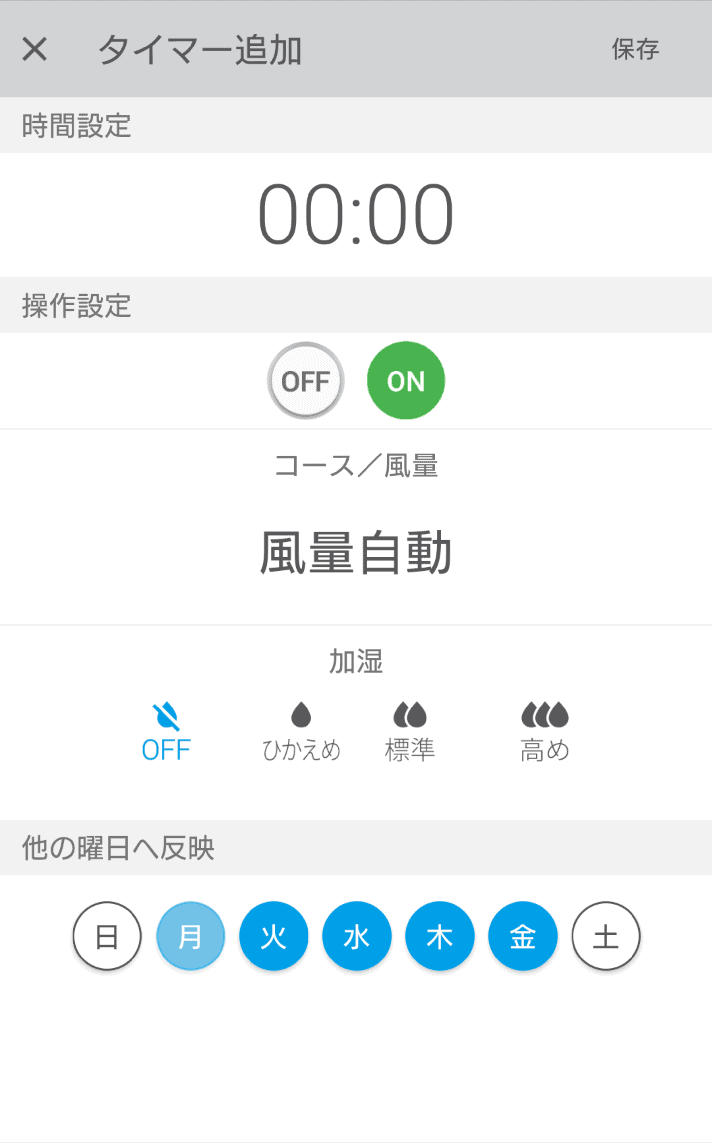Choose 高め humidification level
Image resolution: width=712 pixels, height=1143 pixels.
[545, 732]
